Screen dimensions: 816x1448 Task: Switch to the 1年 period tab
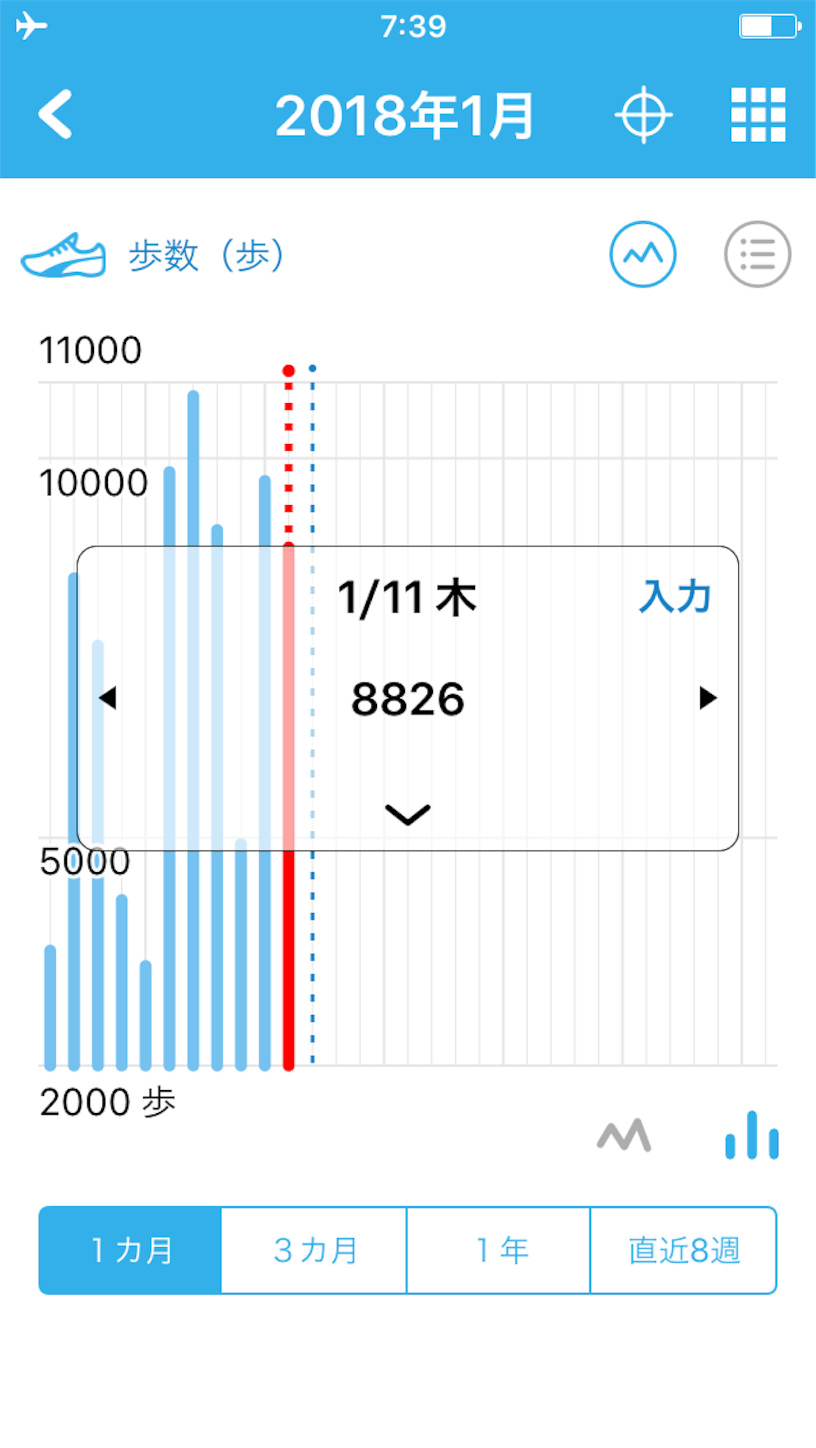pyautogui.click(x=499, y=1250)
